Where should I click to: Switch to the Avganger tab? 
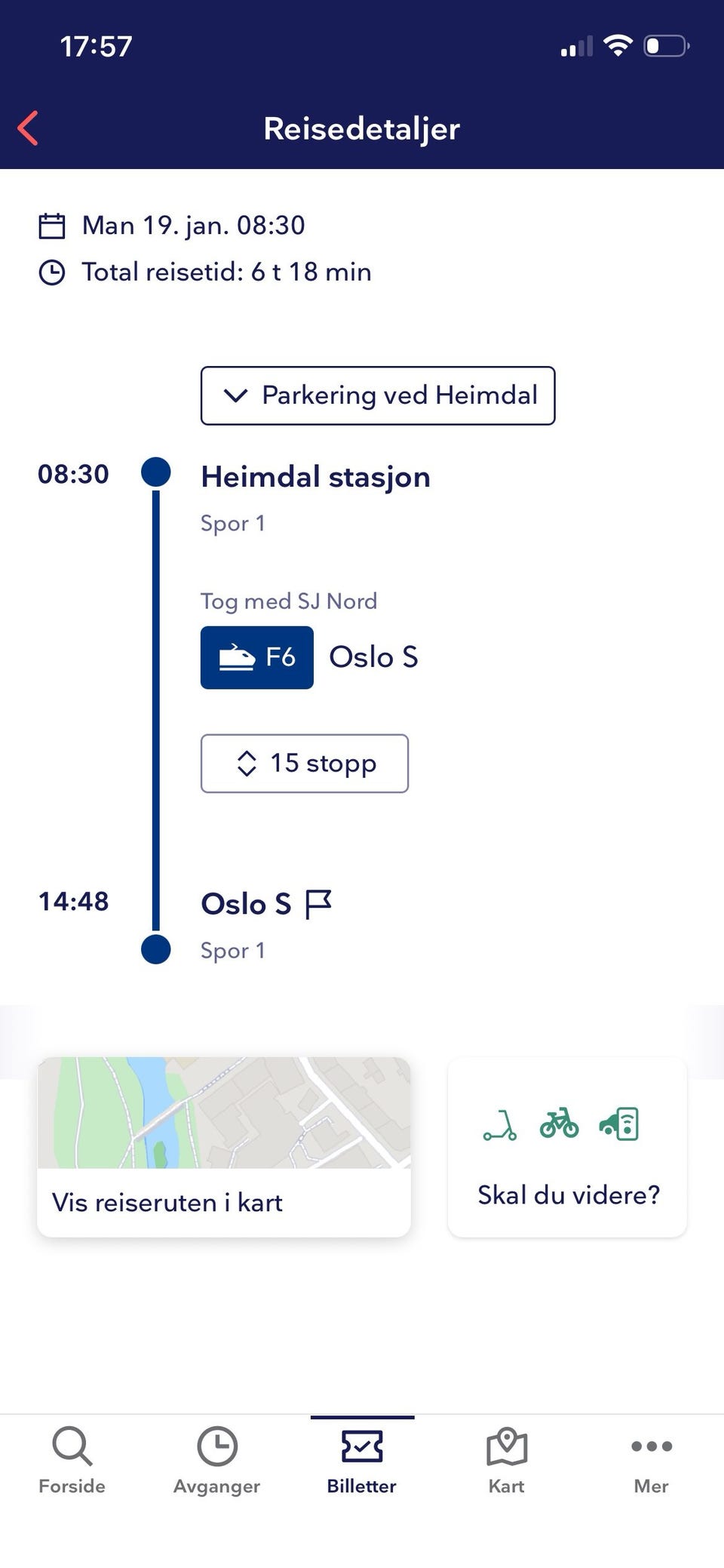(x=217, y=1460)
